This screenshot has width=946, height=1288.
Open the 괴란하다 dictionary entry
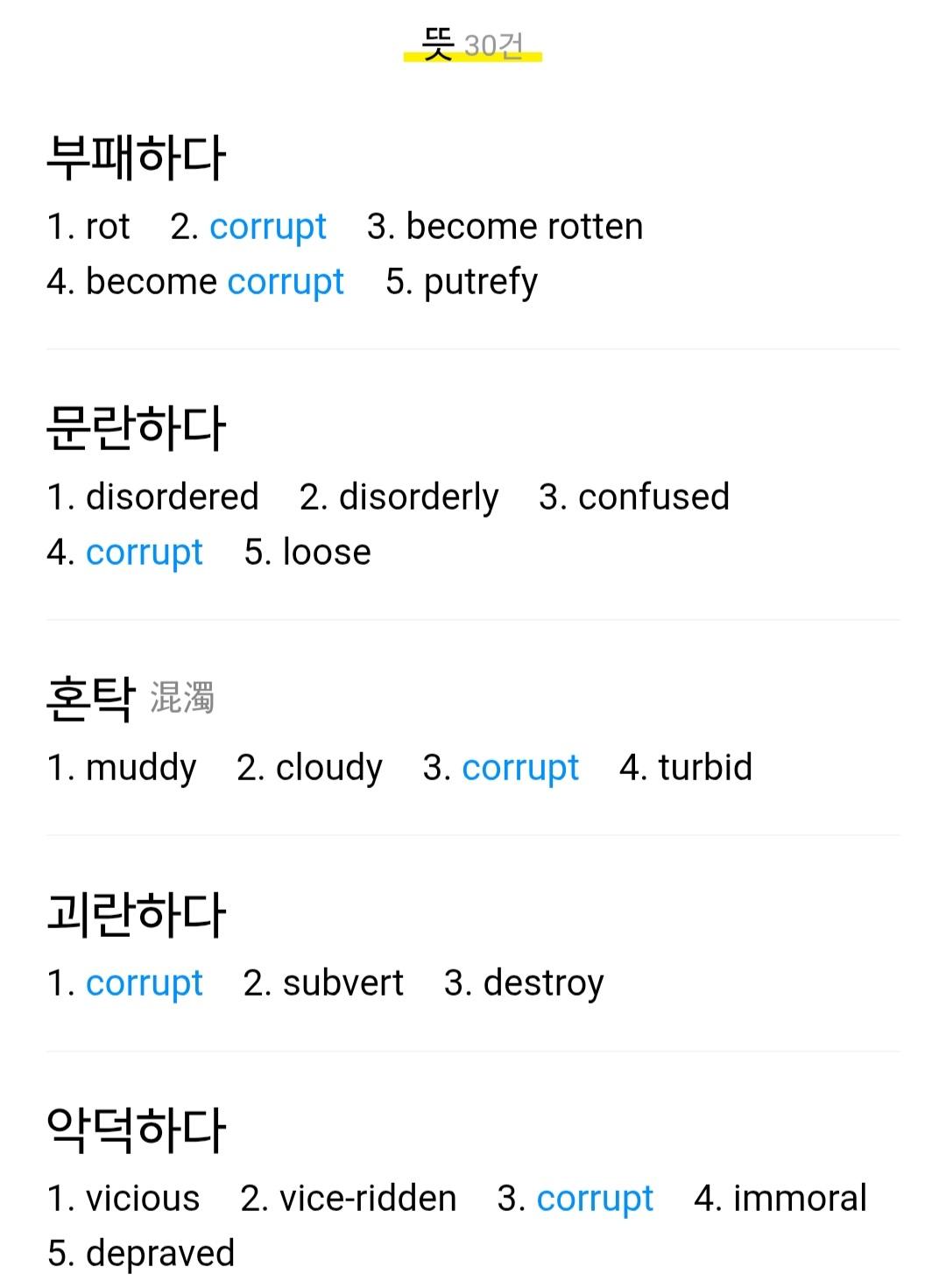[x=137, y=912]
